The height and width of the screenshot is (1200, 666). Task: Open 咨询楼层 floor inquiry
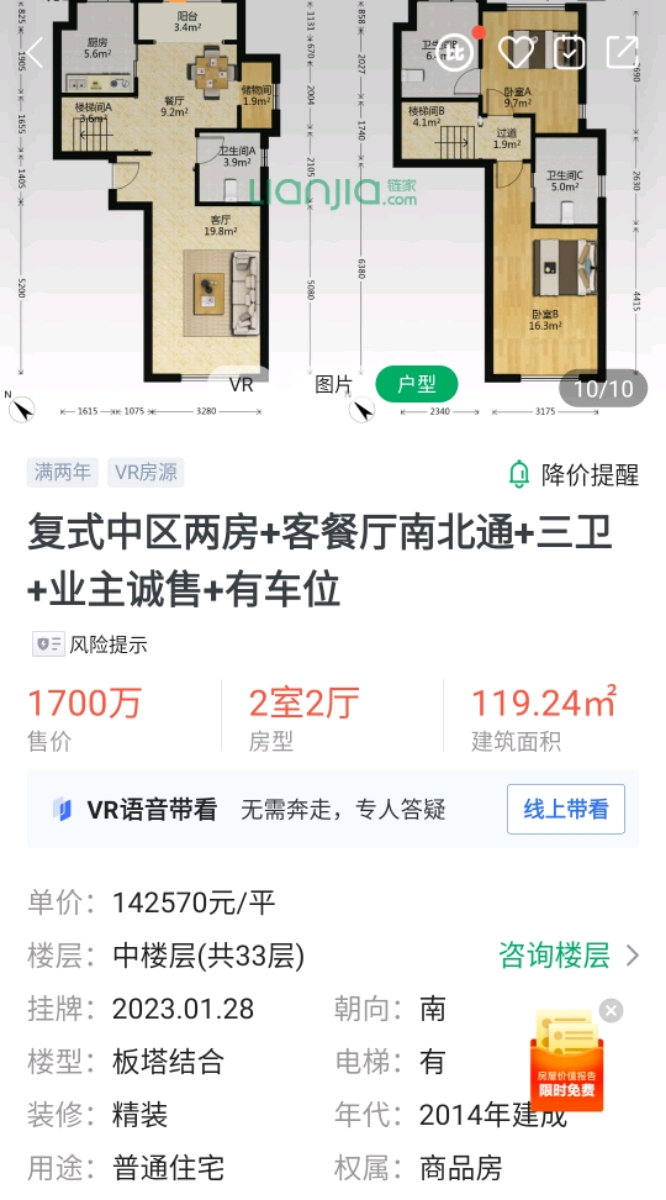pos(568,955)
